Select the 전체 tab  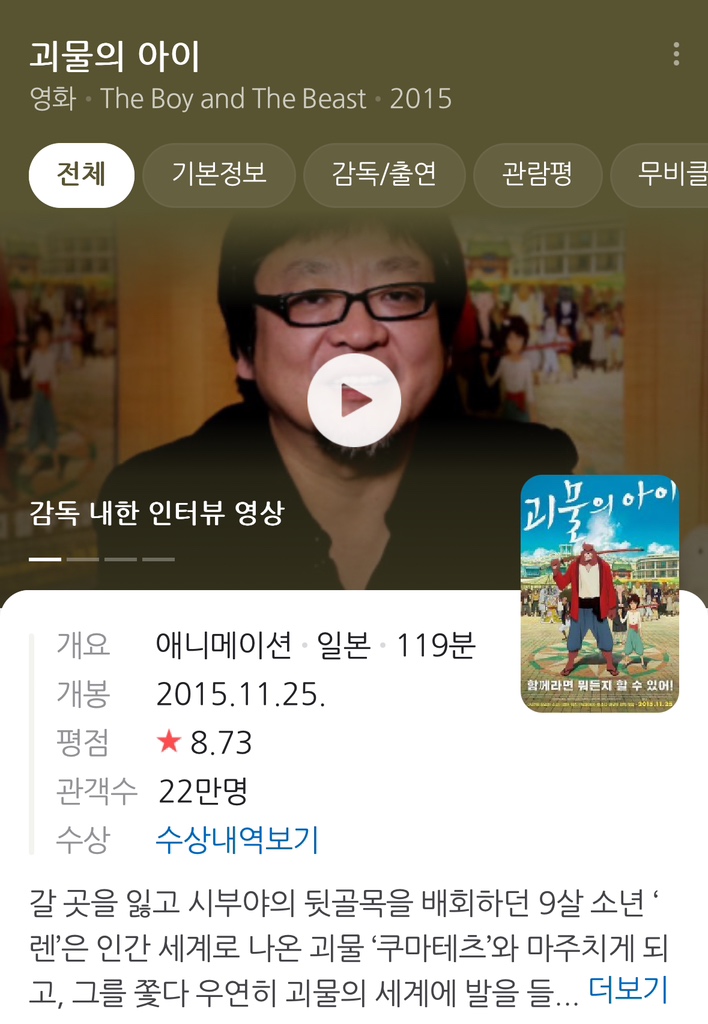(81, 175)
